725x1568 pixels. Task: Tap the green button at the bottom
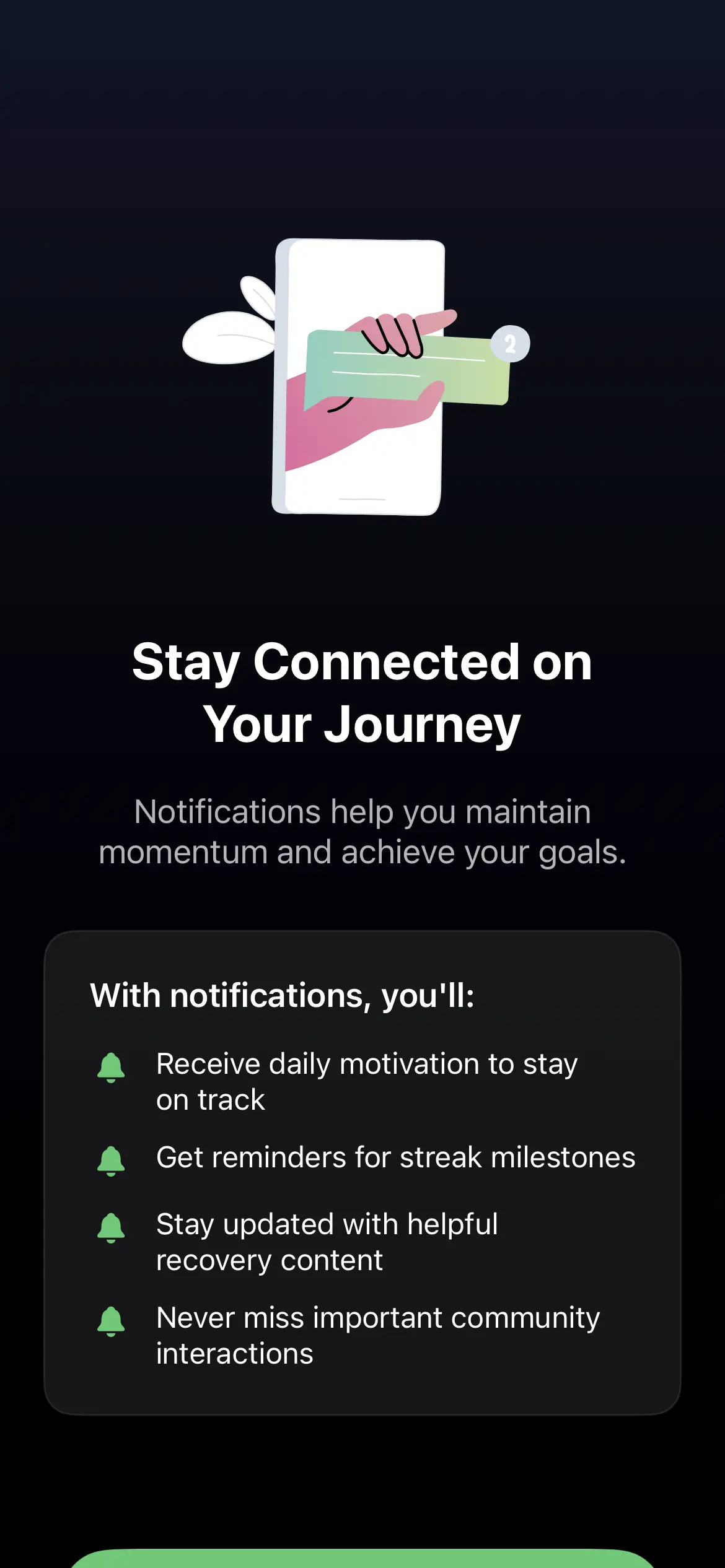pos(362,1559)
